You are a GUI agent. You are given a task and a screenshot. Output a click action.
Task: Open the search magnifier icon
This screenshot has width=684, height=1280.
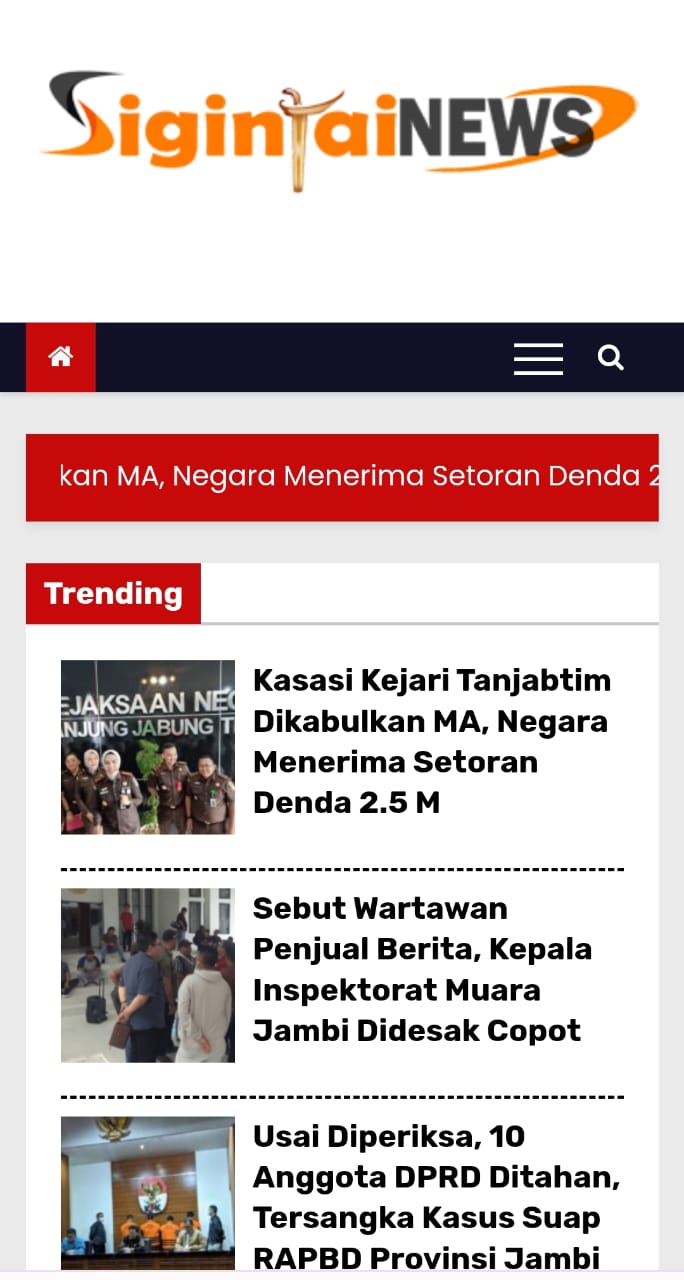pyautogui.click(x=611, y=357)
